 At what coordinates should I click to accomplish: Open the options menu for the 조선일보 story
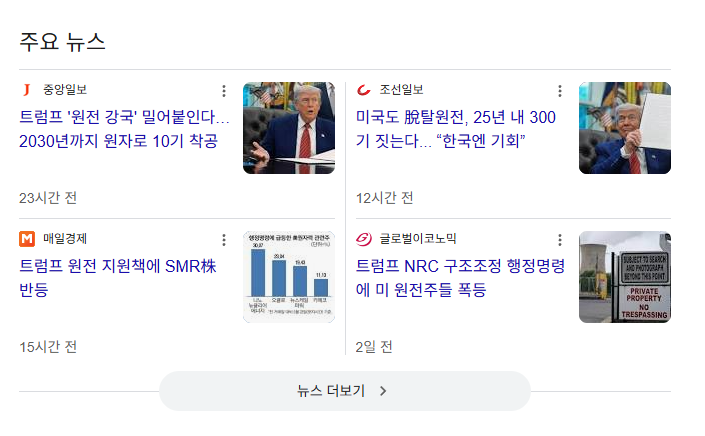tap(560, 90)
